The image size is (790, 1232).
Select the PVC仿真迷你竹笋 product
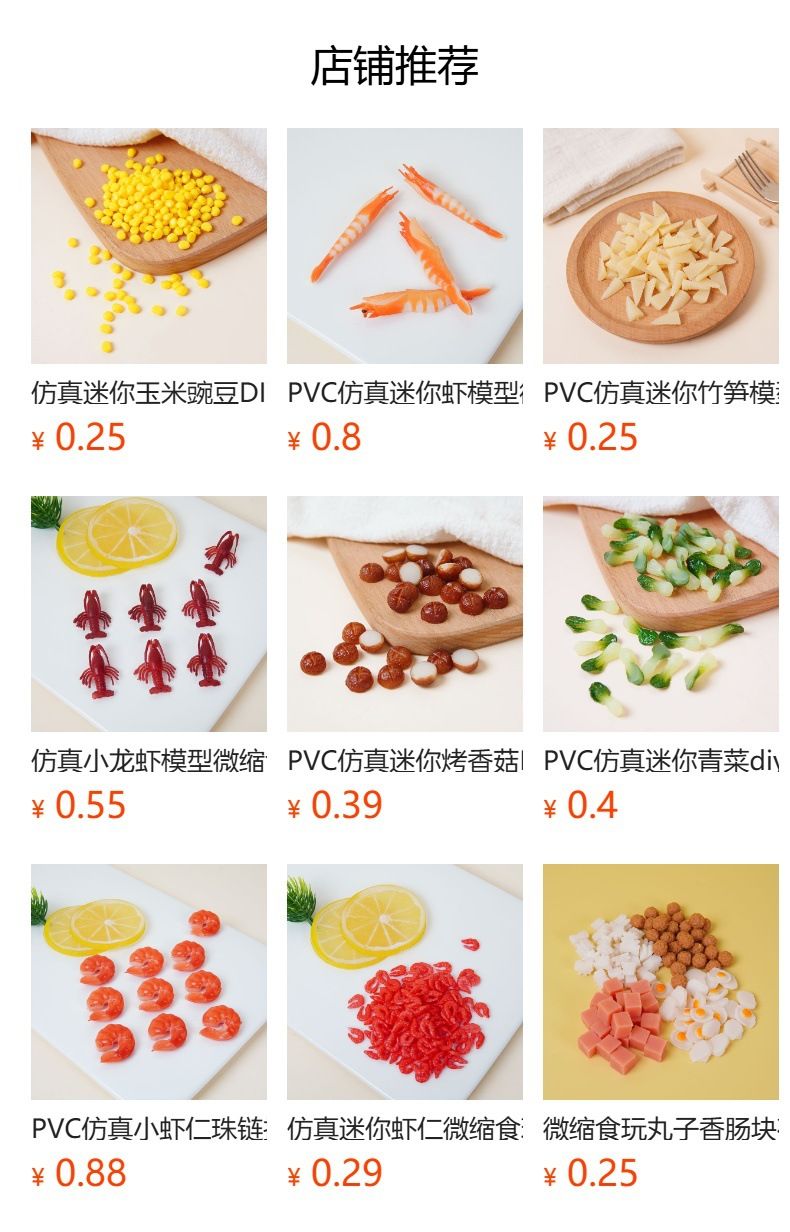660,246
